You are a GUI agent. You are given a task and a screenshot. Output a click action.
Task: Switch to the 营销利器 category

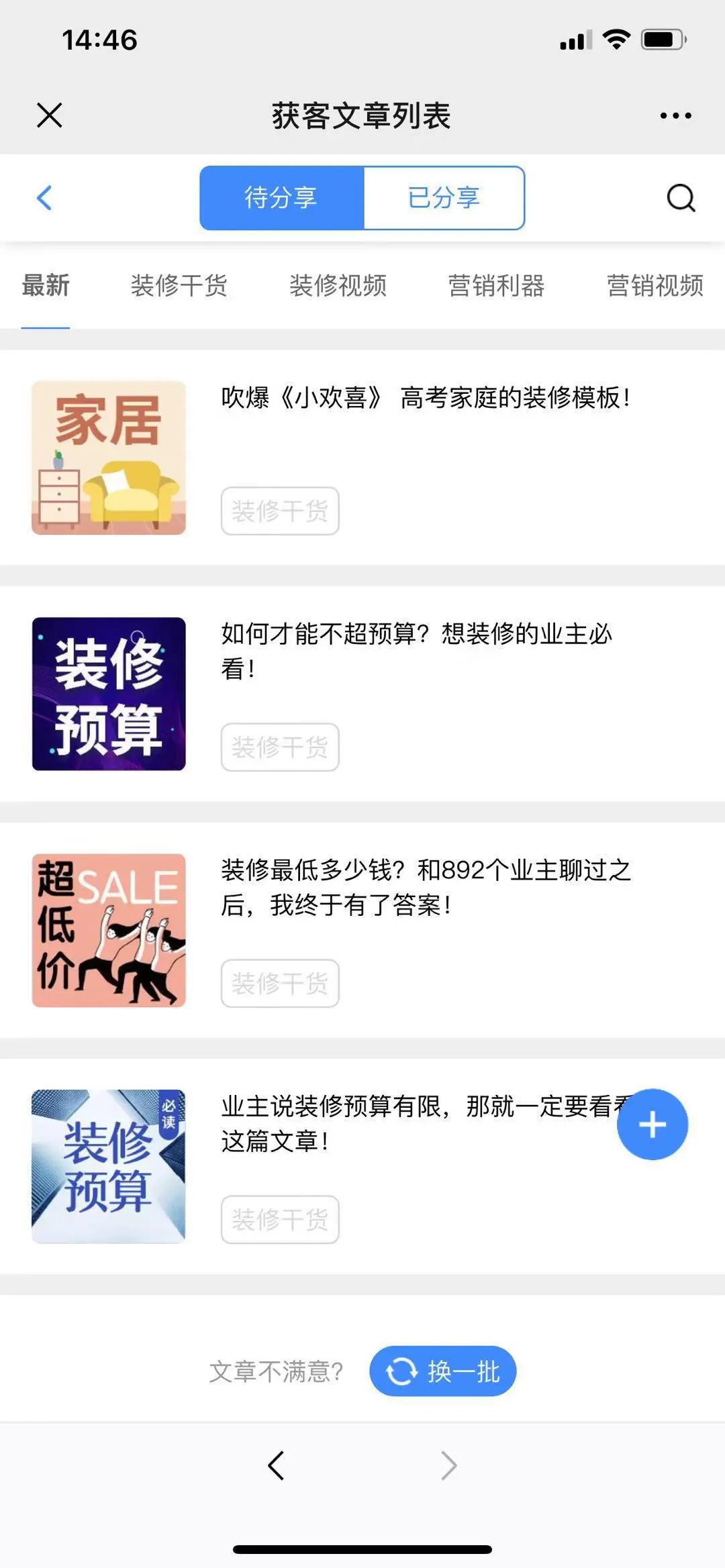tap(497, 285)
